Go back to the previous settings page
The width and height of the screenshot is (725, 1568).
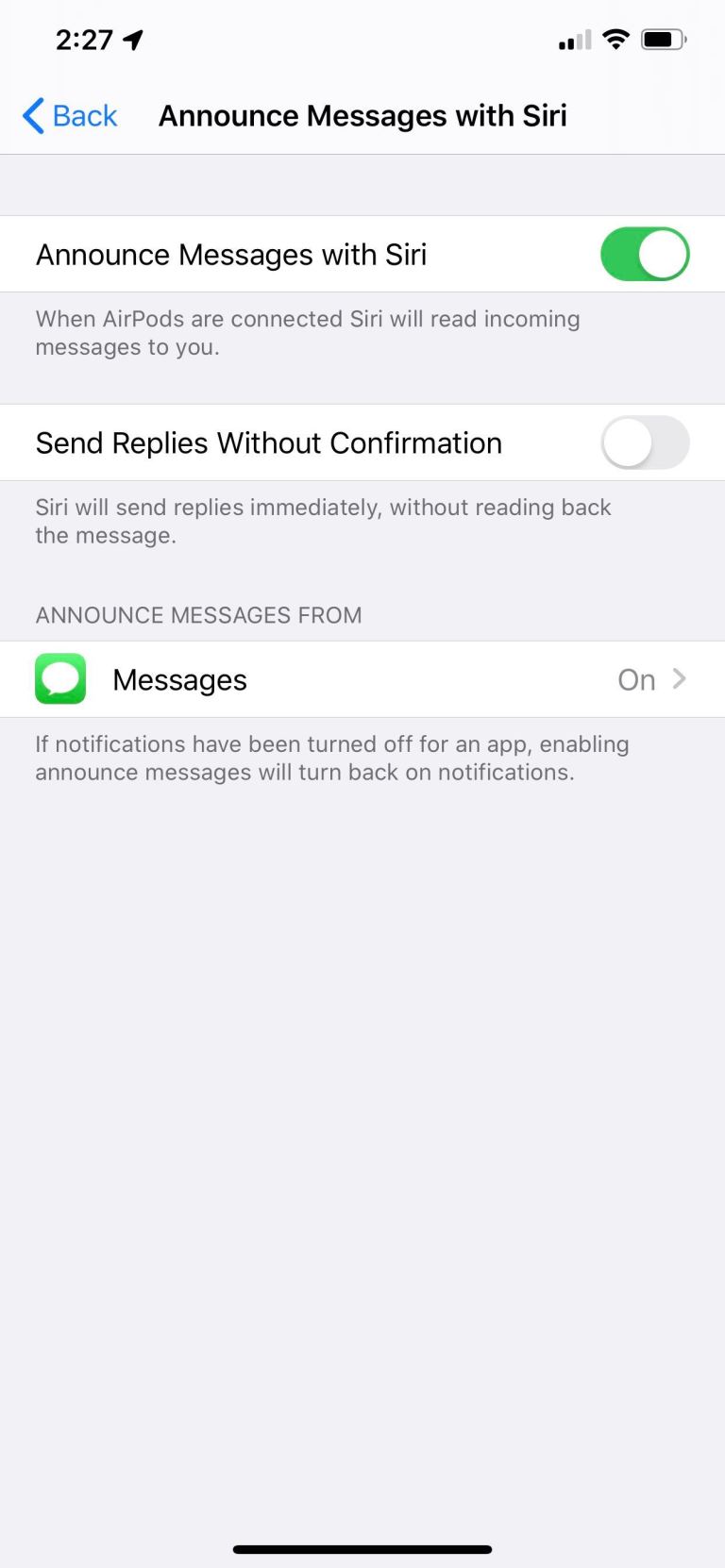click(x=70, y=116)
